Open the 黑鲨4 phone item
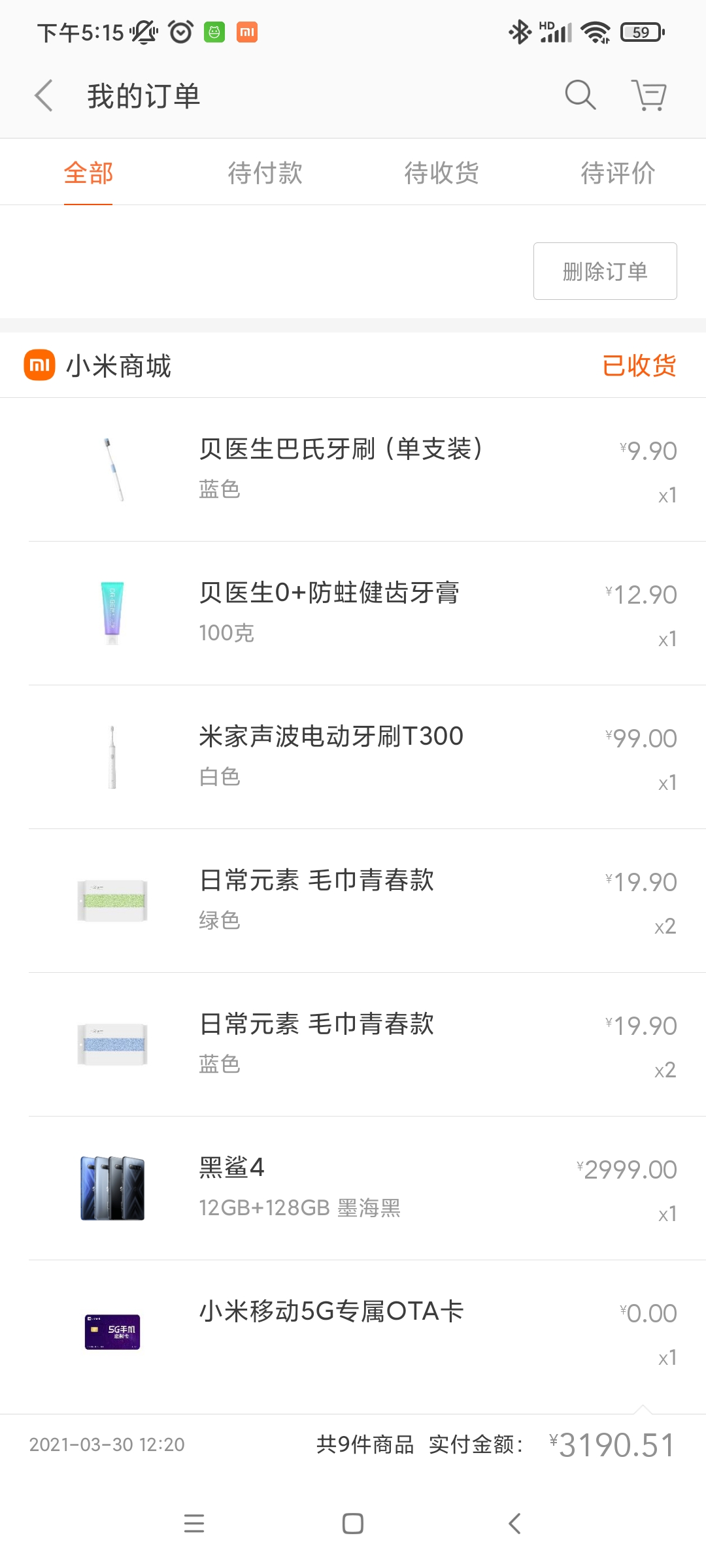This screenshot has height=1568, width=706. pos(353,1188)
